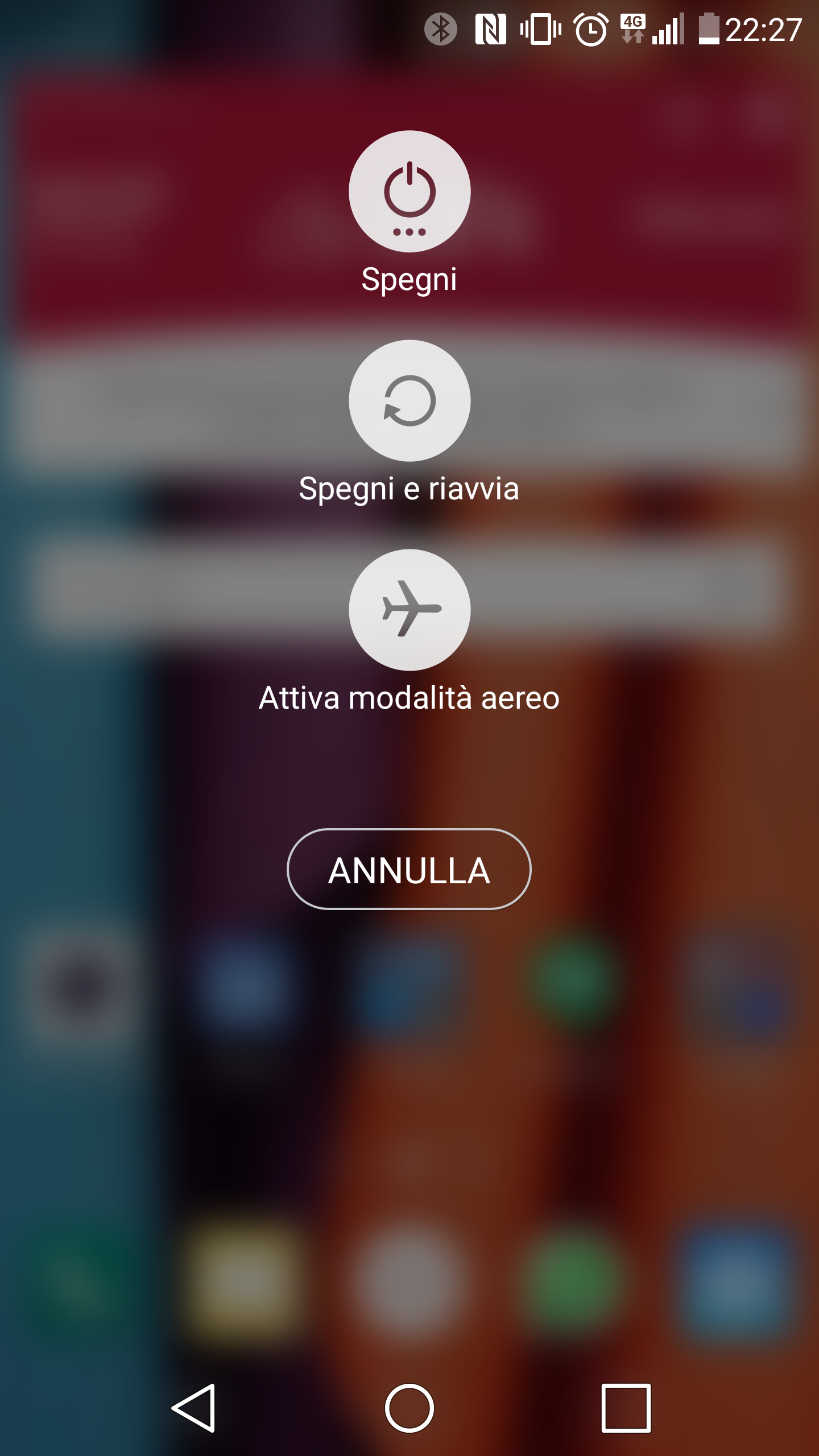Dismiss the power menu with ANNULLA
Viewport: 819px width, 1456px height.
point(409,869)
